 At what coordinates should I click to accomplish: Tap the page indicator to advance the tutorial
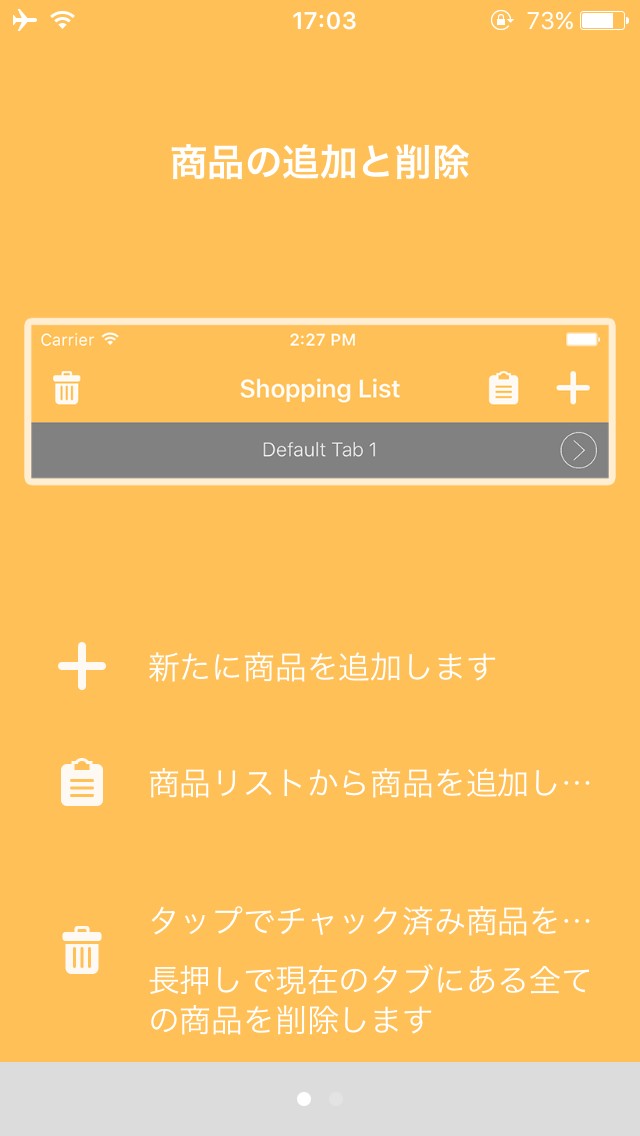click(336, 1099)
